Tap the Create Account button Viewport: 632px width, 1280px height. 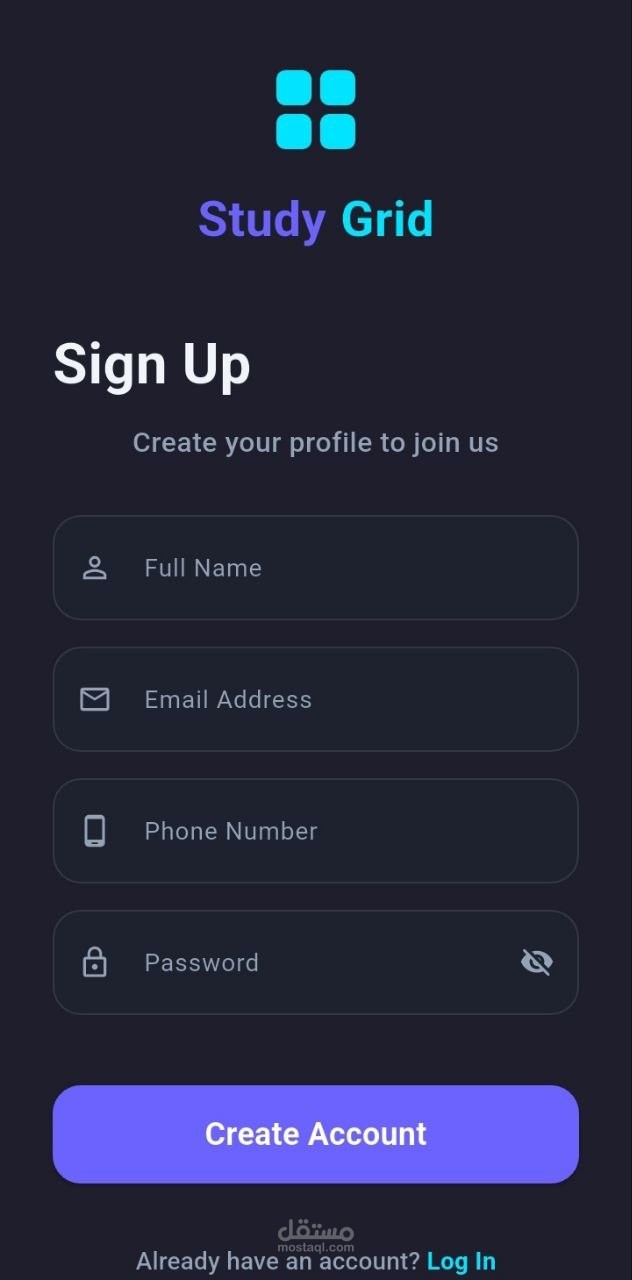click(x=315, y=1134)
